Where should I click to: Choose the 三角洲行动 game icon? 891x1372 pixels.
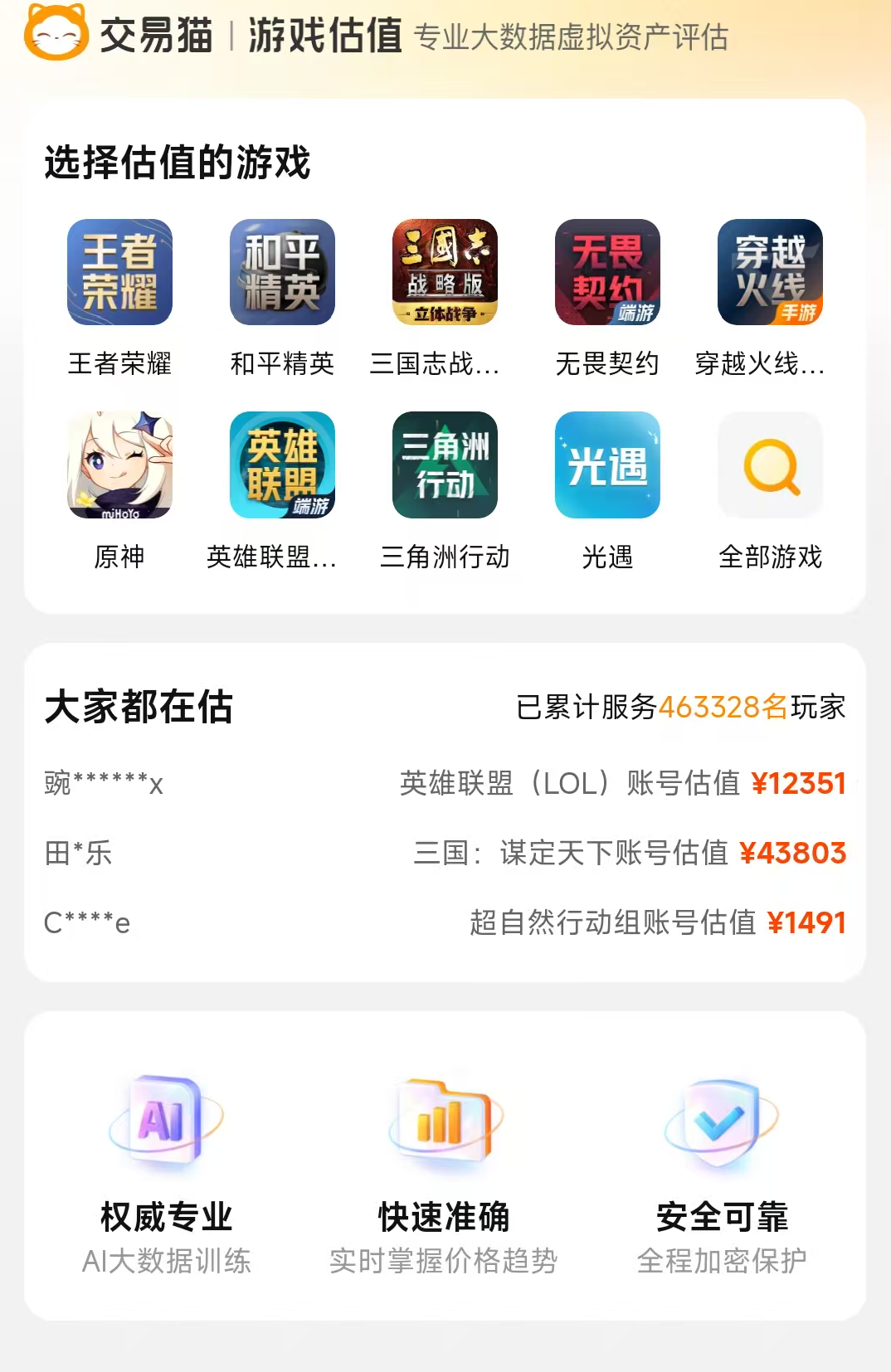click(445, 466)
